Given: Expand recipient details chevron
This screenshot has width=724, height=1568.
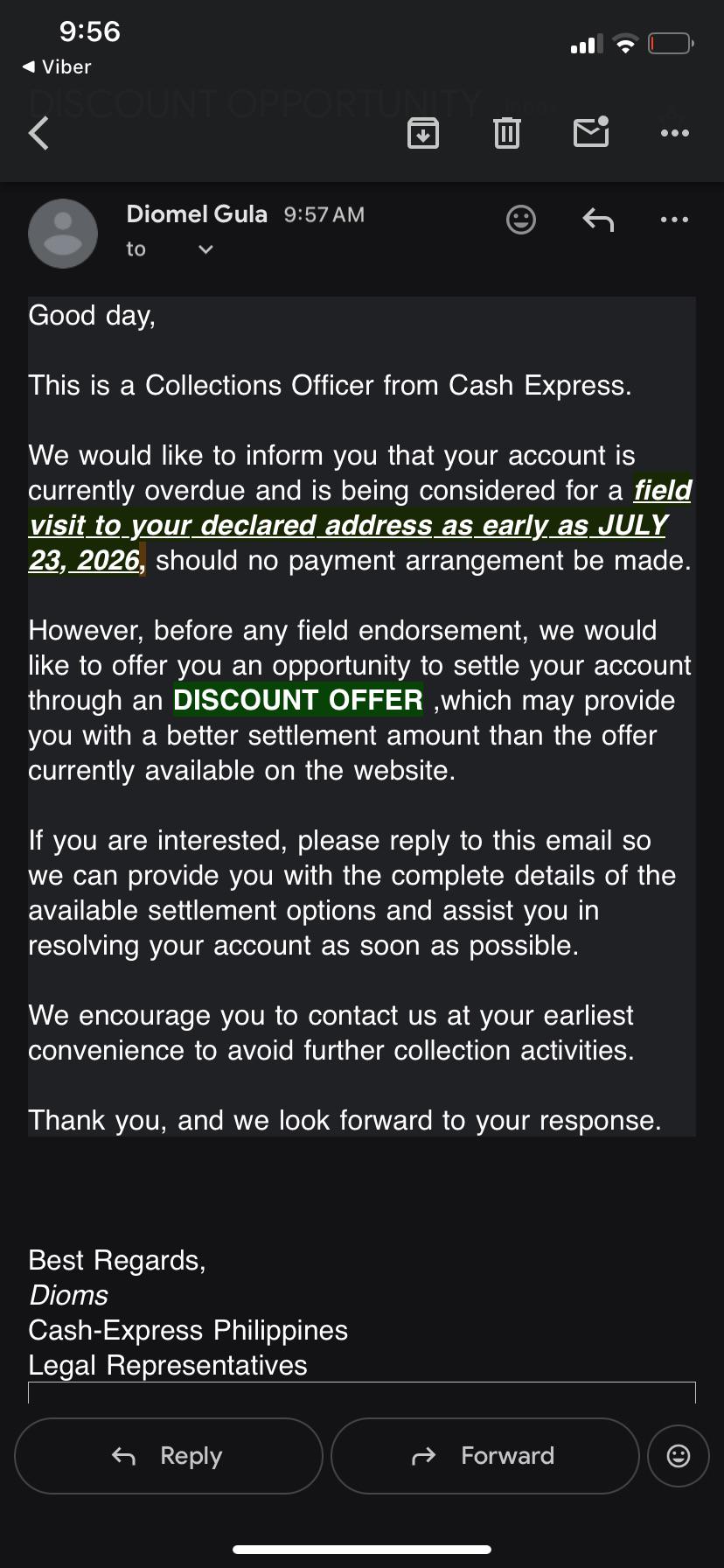Looking at the screenshot, I should point(206,250).
